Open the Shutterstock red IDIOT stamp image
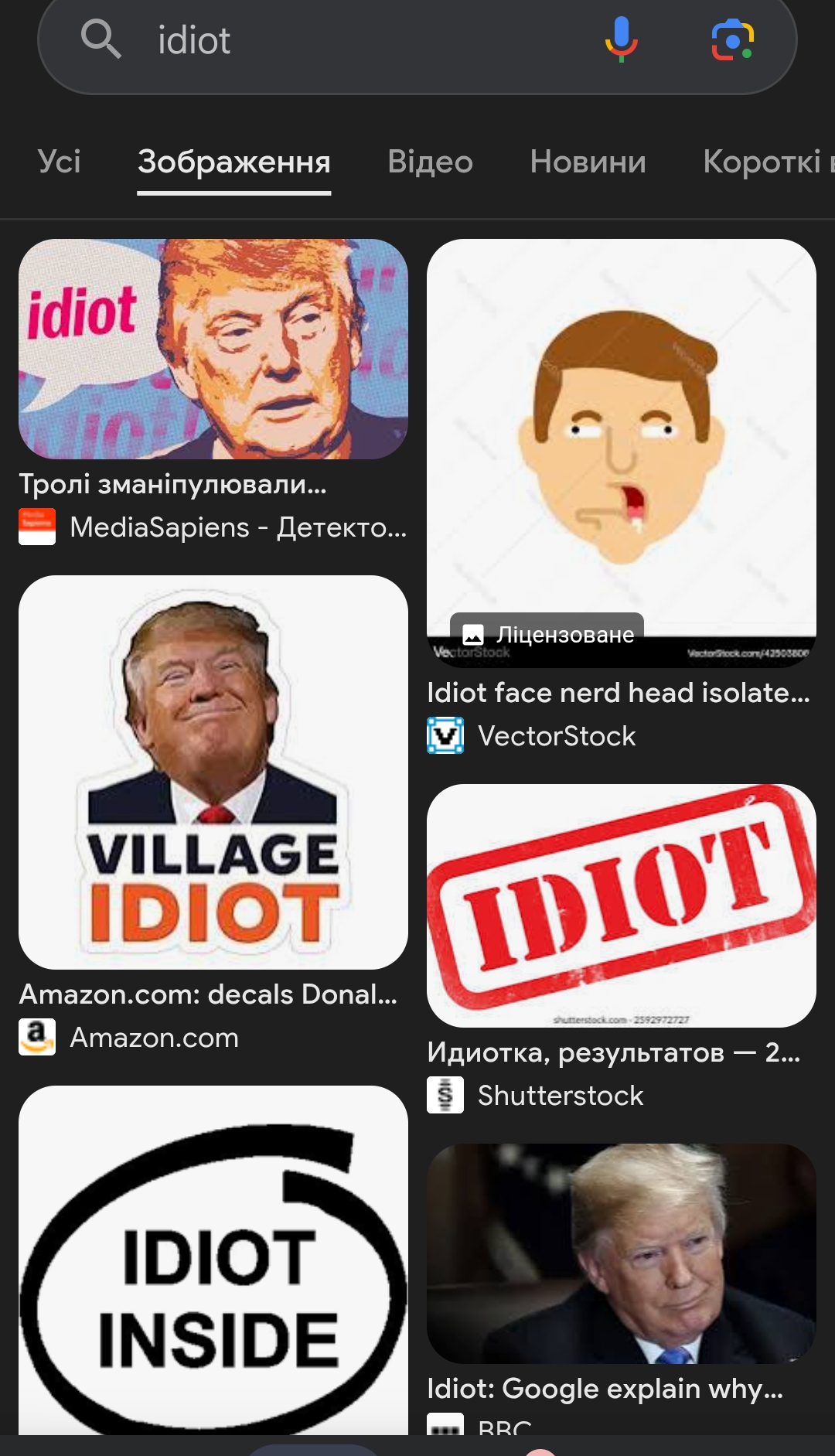835x1456 pixels. [x=622, y=905]
